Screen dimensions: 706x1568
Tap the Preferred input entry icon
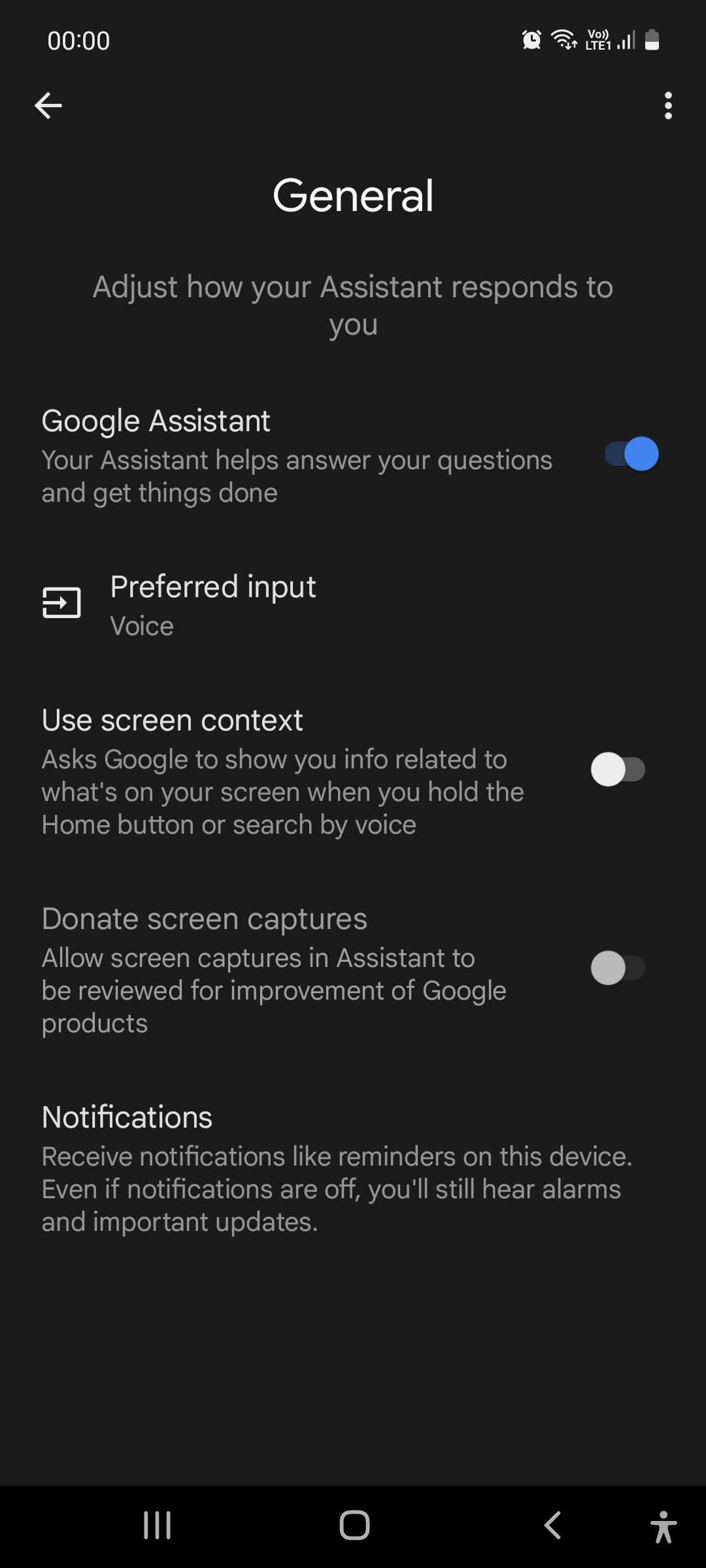(x=63, y=603)
